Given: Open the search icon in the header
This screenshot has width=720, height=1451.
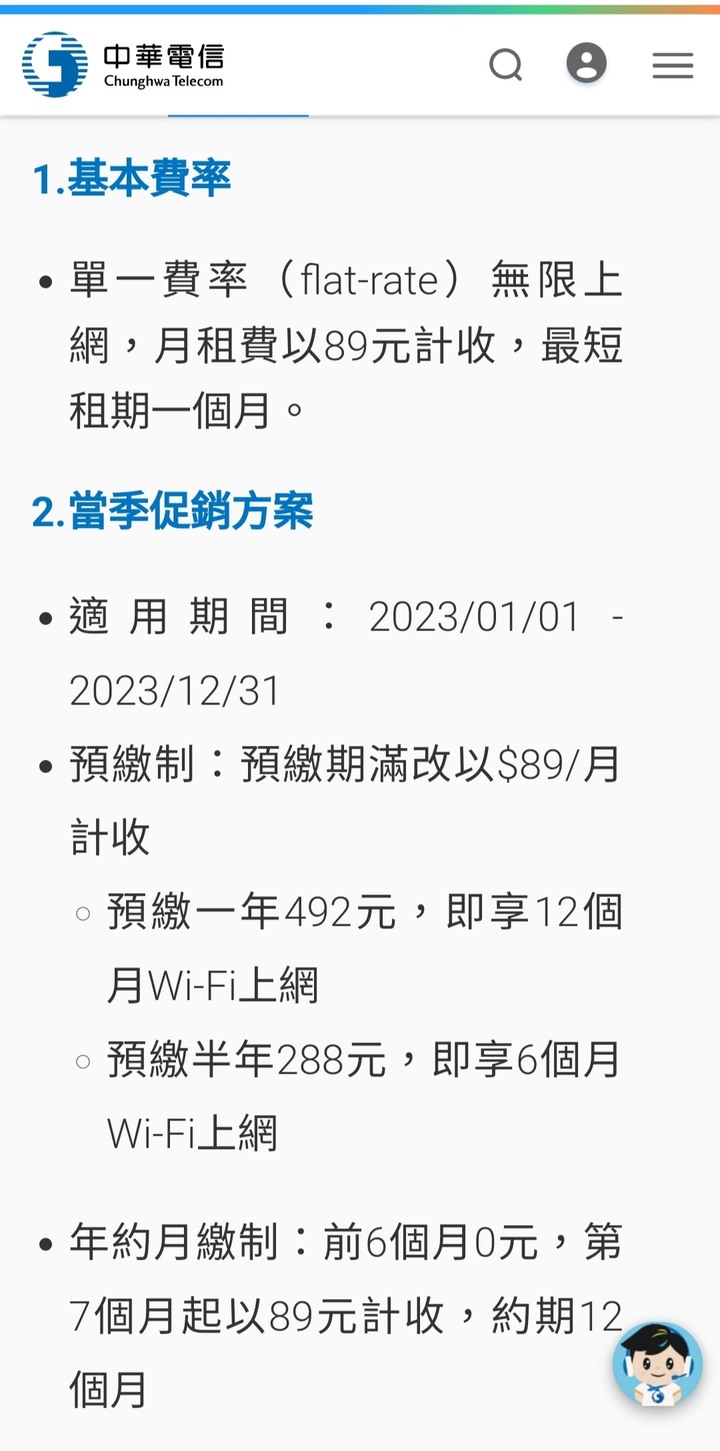Looking at the screenshot, I should point(505,66).
